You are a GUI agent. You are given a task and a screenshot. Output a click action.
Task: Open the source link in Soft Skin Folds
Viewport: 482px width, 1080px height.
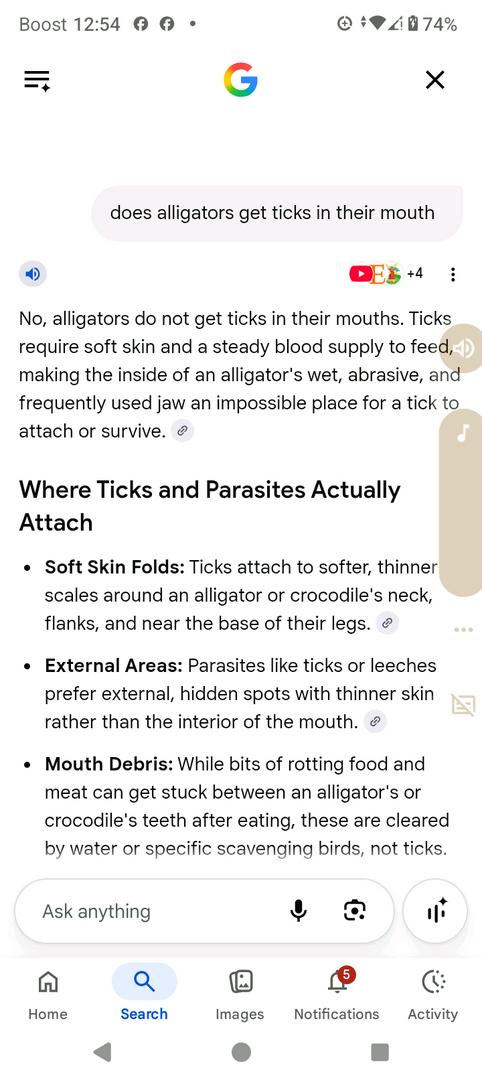[388, 624]
